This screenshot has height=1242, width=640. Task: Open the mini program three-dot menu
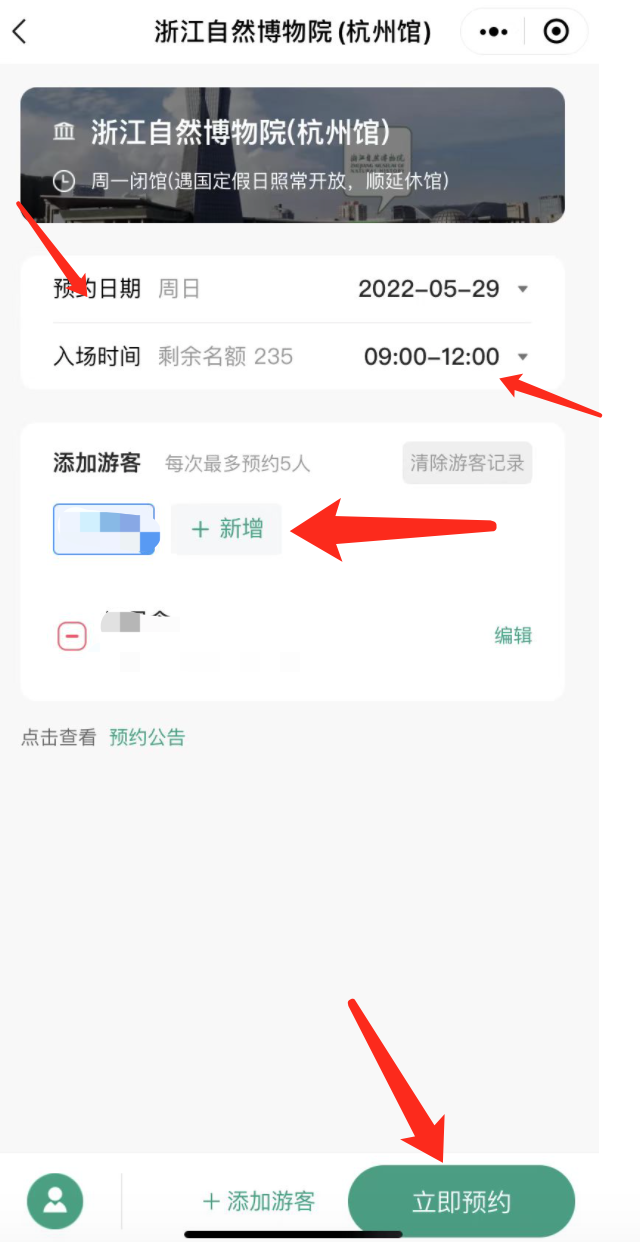(x=494, y=32)
